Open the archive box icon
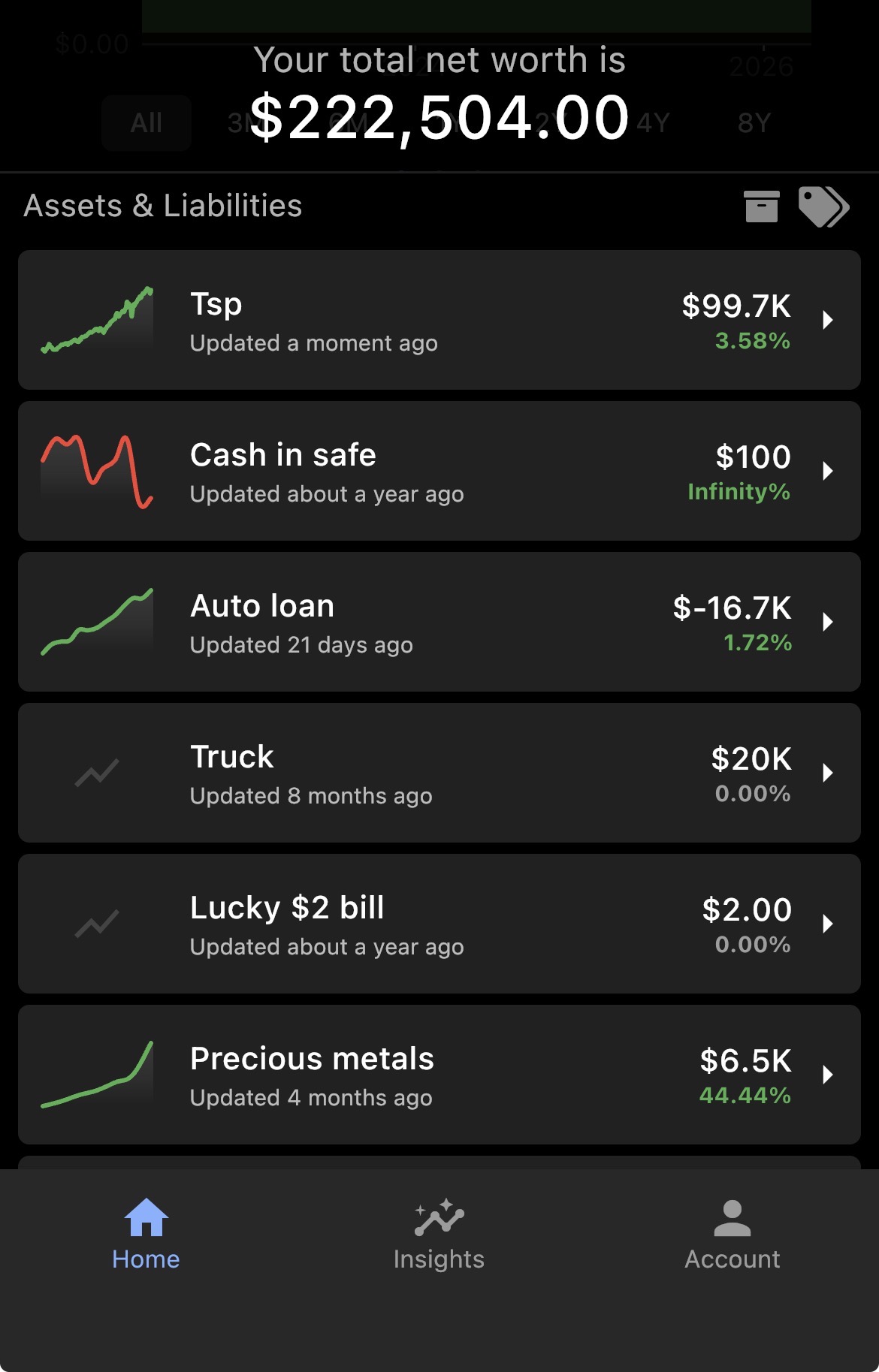879x1372 pixels. pyautogui.click(x=761, y=207)
